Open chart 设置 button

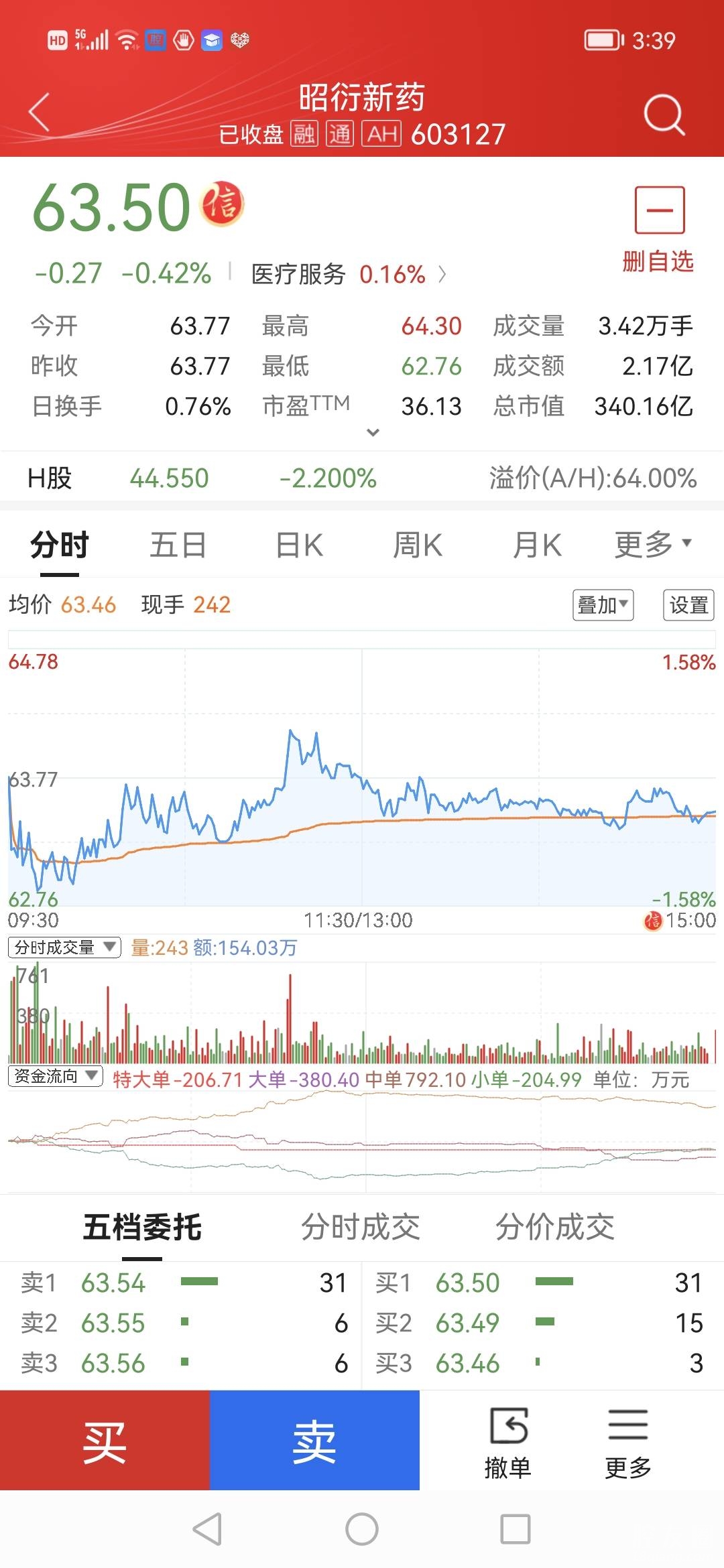coord(688,605)
